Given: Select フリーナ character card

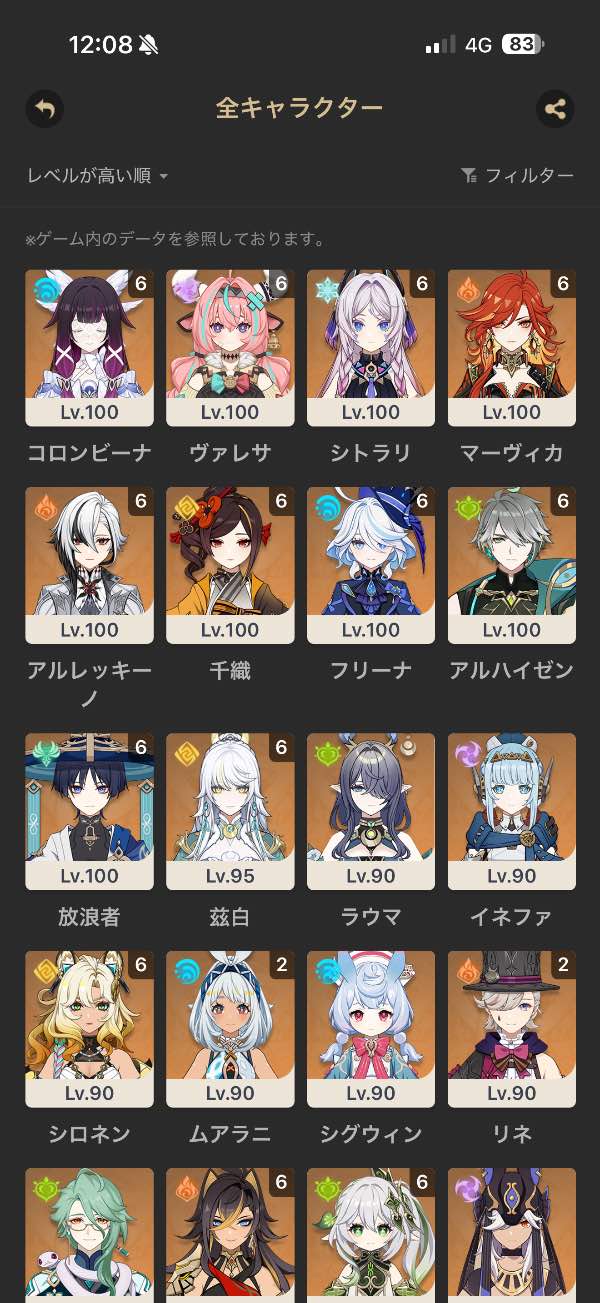Looking at the screenshot, I should [x=371, y=565].
